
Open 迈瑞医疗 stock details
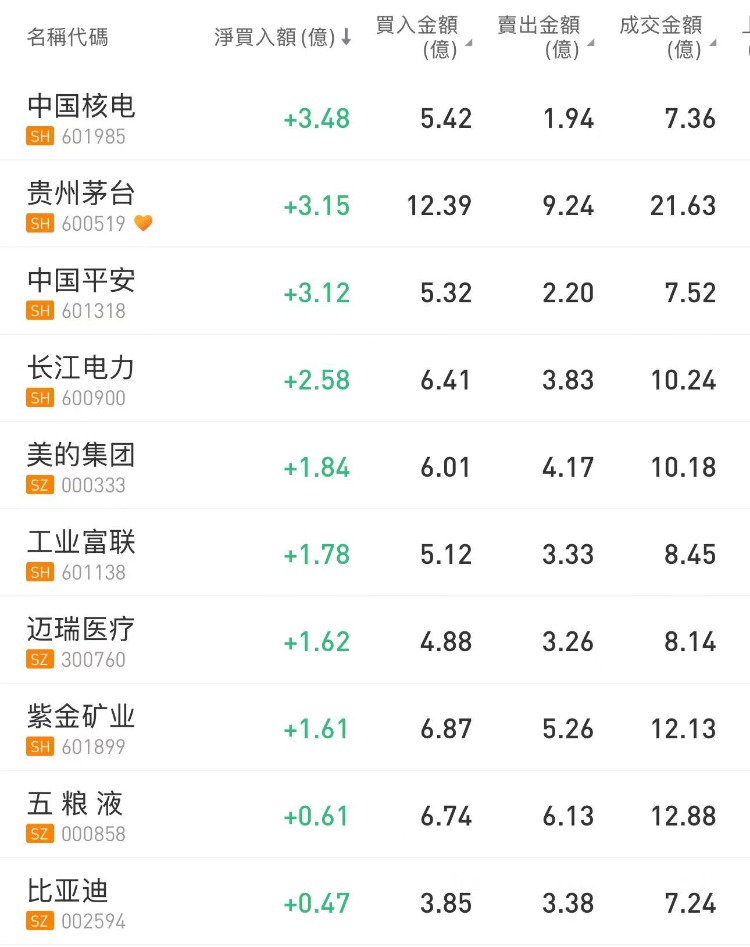[x=81, y=641]
